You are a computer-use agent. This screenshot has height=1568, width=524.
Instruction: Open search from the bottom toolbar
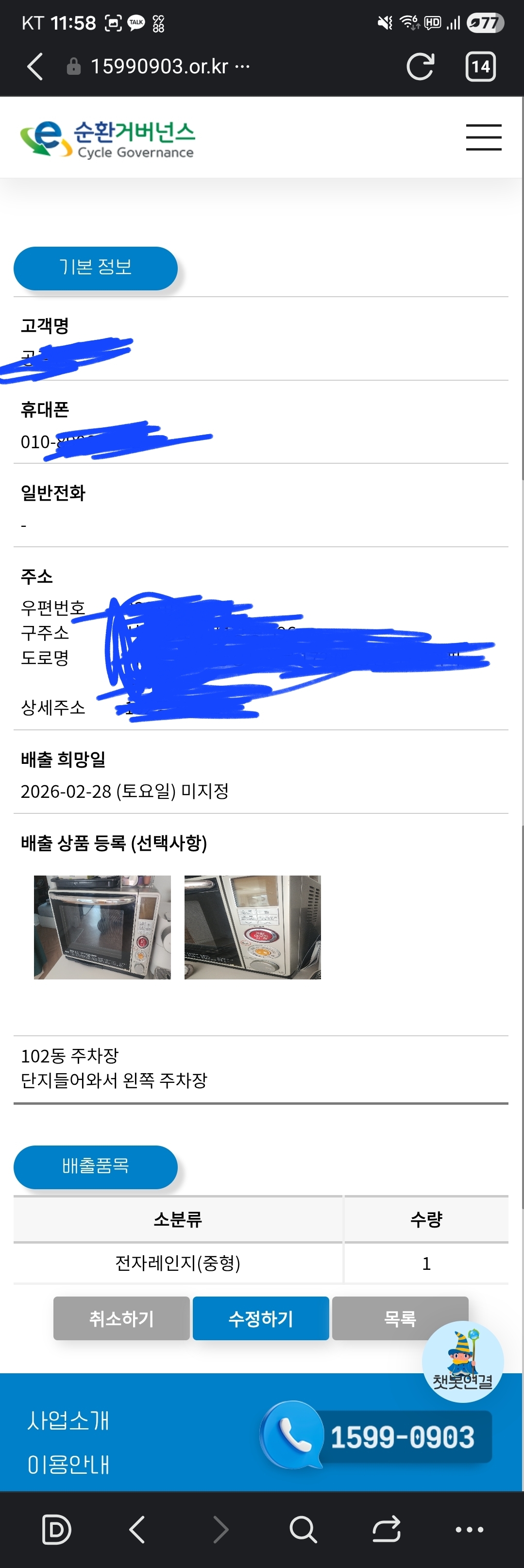tap(303, 1529)
